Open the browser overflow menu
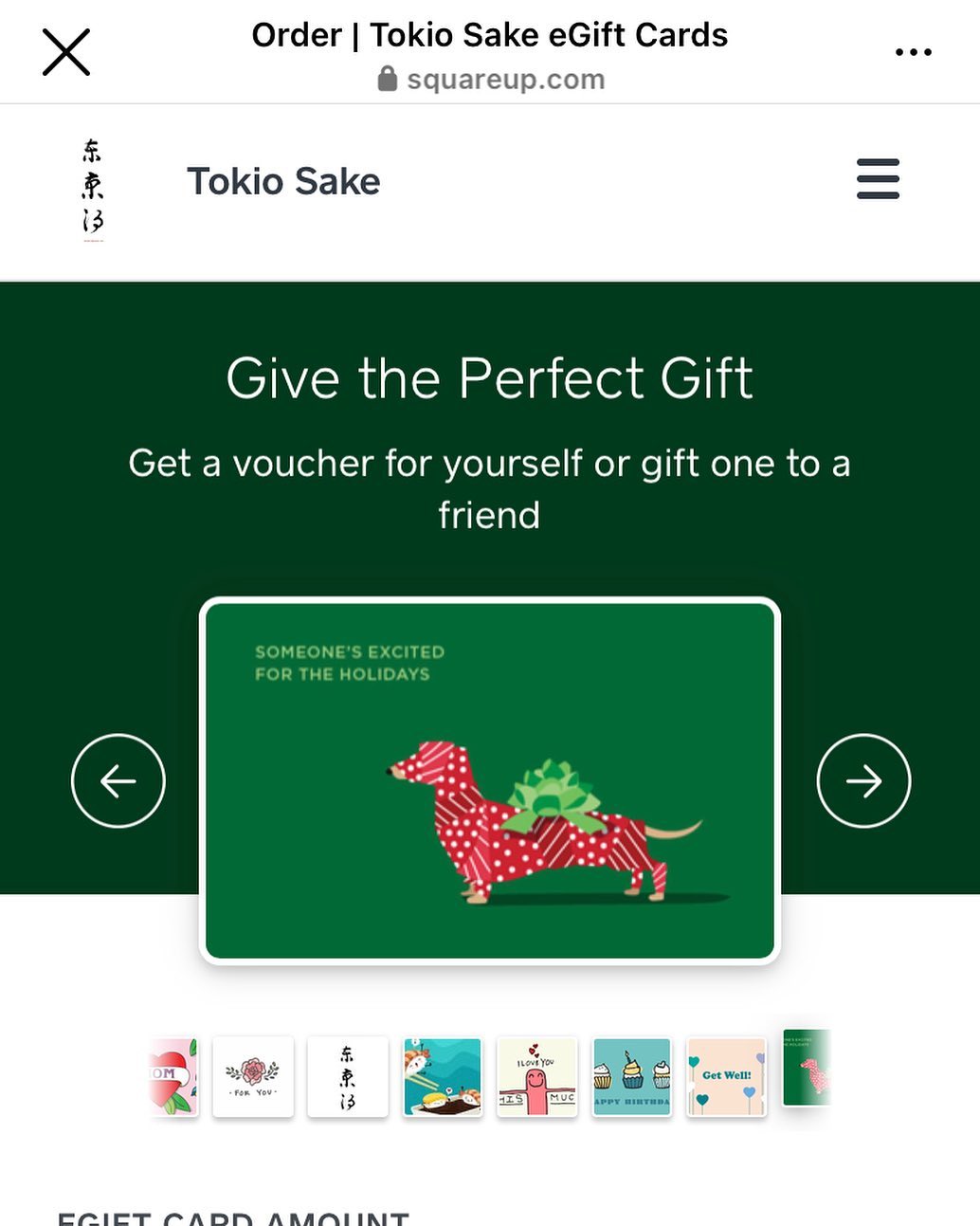Viewport: 980px width, 1226px height. coord(913,52)
